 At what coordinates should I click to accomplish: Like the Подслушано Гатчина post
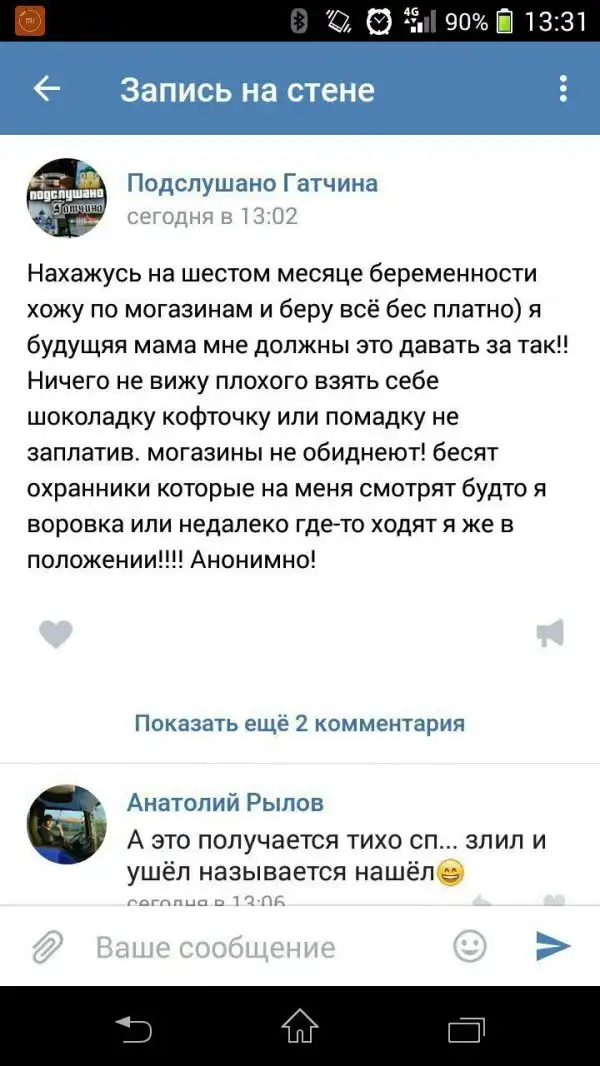[x=56, y=633]
